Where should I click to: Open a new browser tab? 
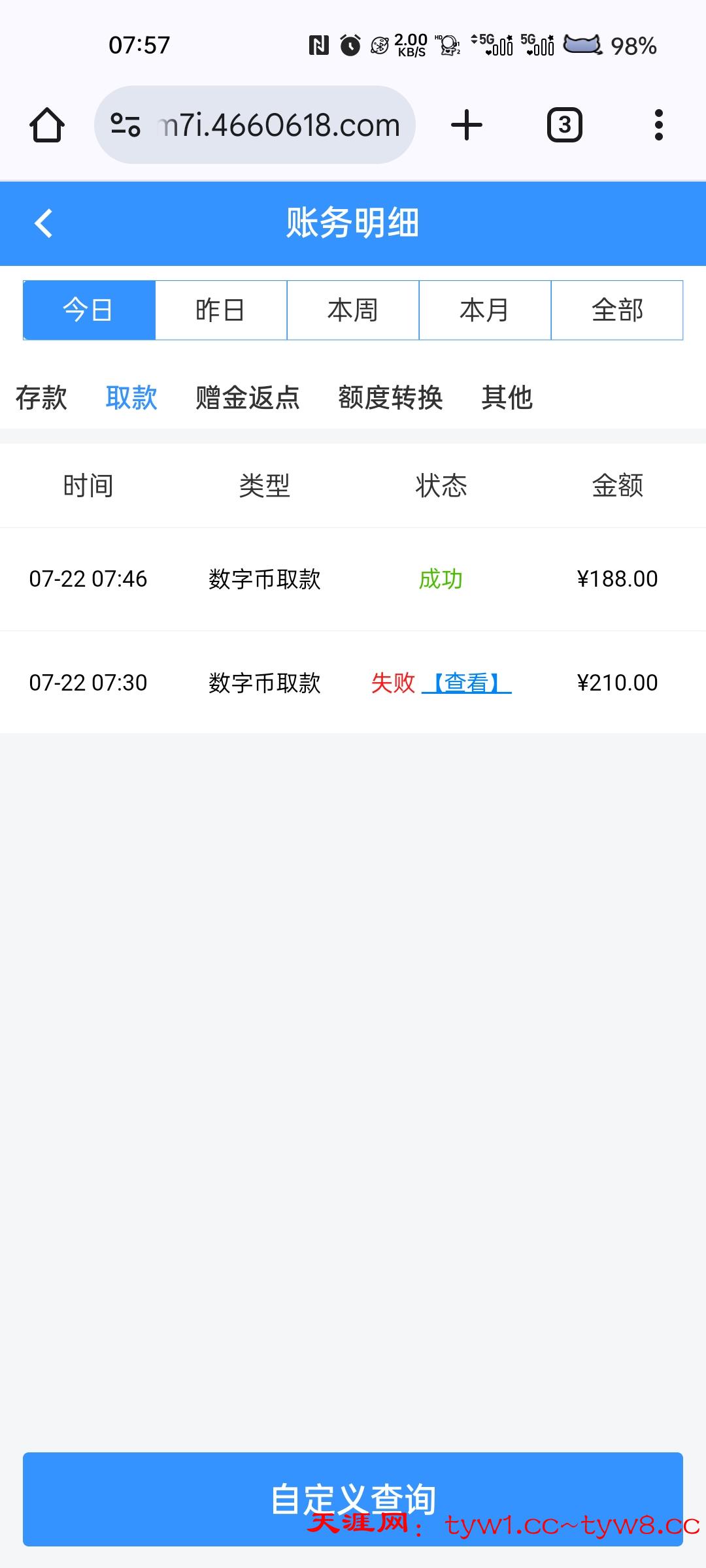467,125
